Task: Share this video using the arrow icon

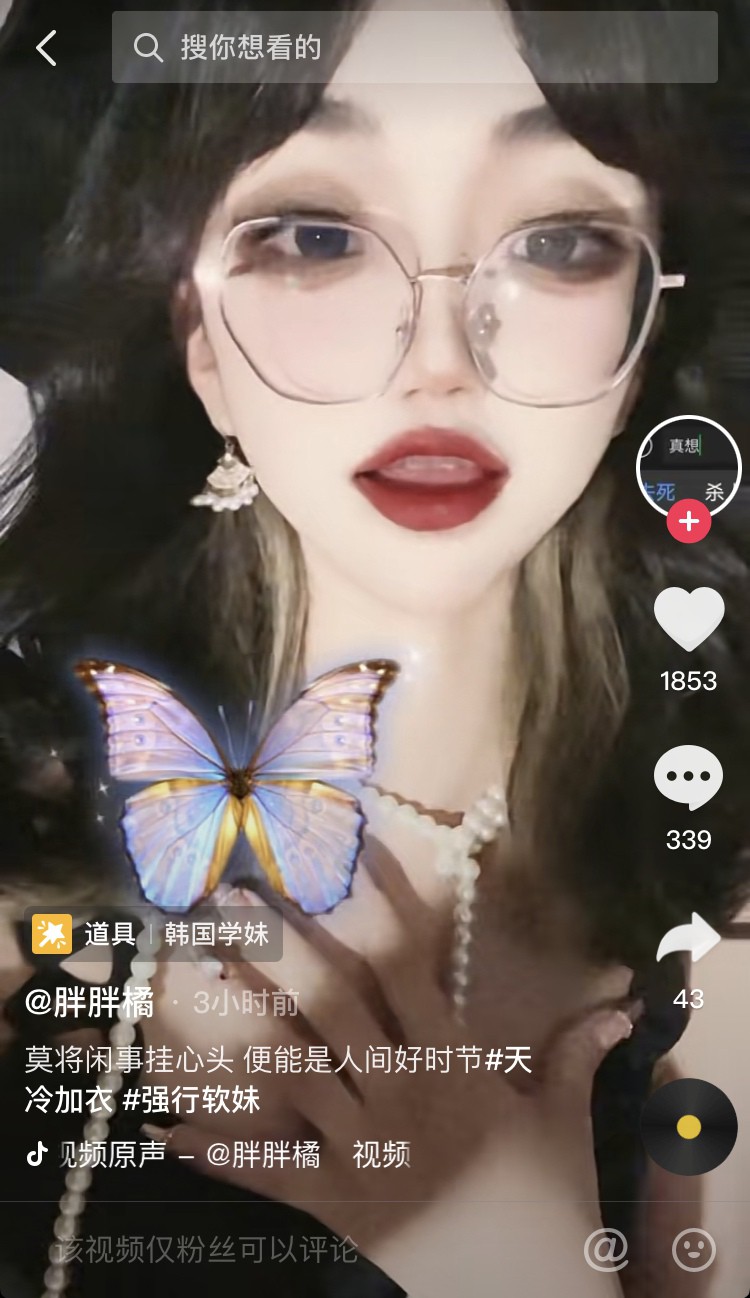Action: pos(688,940)
